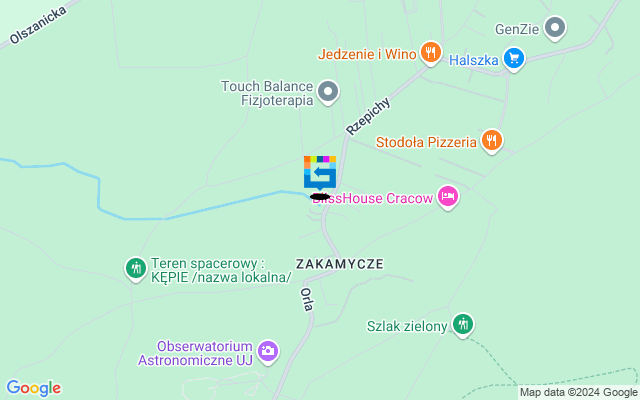Tap the colorful pin with the arrow
Image resolution: width=640 pixels, height=400 pixels.
coord(320,172)
